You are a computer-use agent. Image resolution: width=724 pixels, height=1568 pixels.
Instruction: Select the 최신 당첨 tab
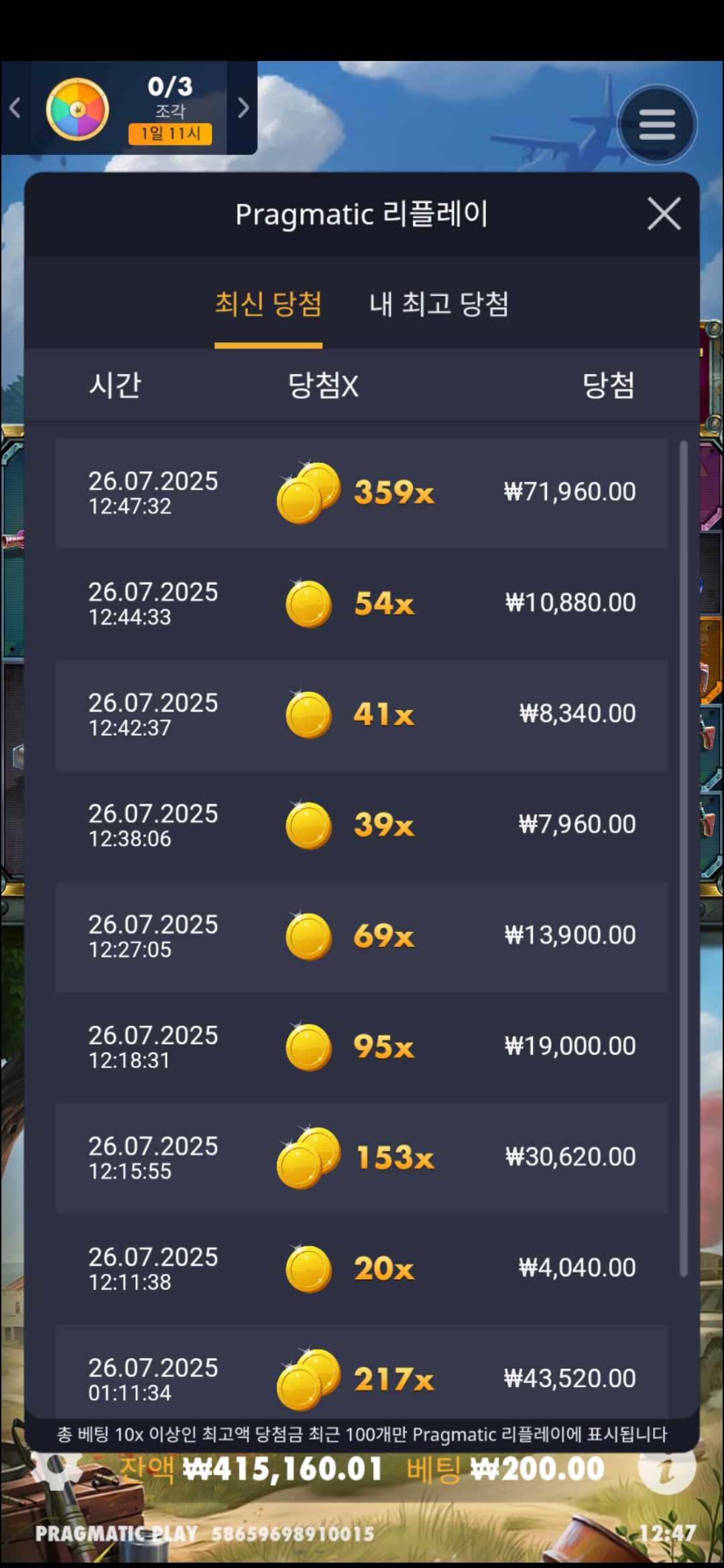(268, 304)
